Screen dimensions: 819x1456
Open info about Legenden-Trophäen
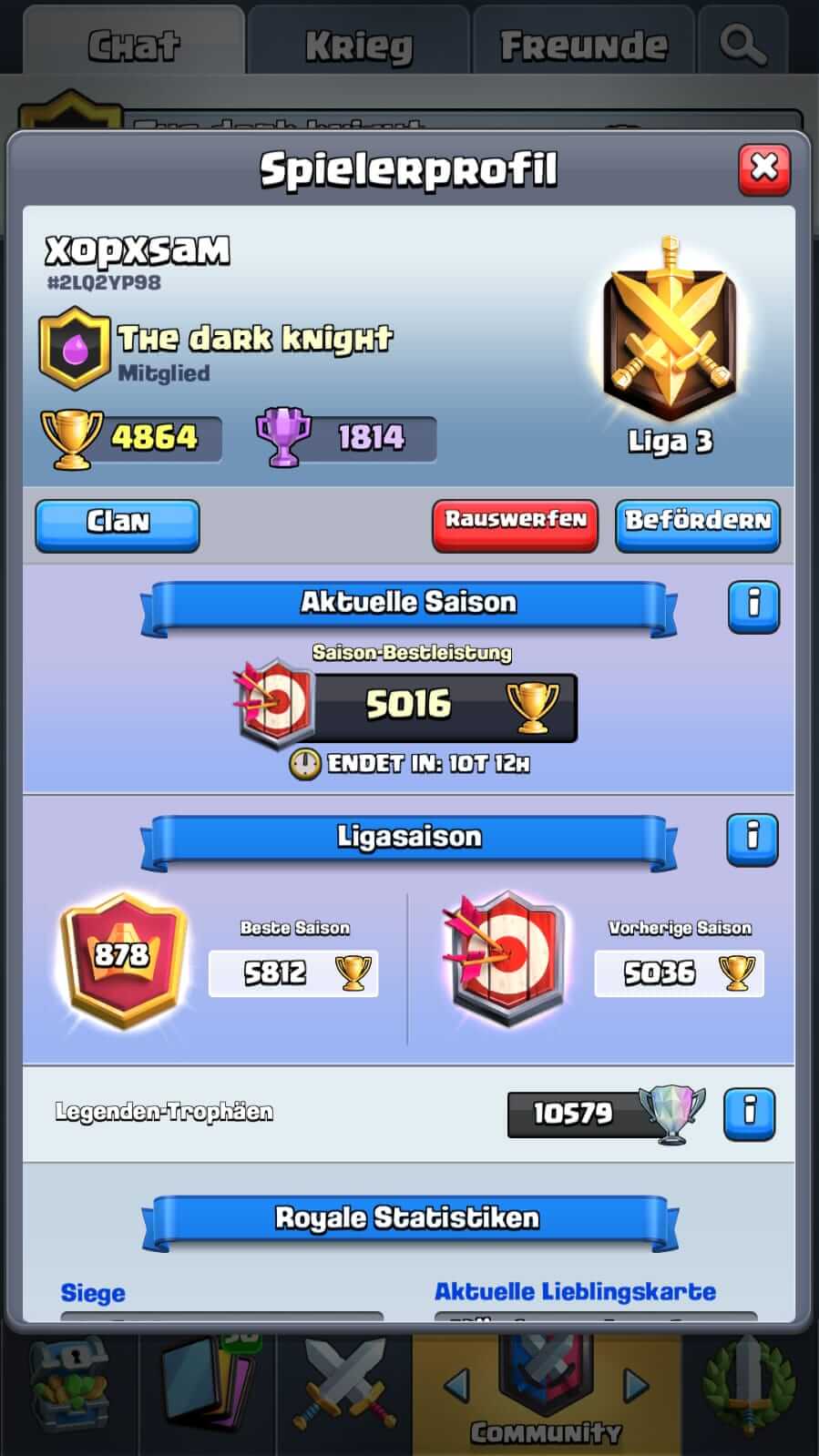click(749, 1113)
